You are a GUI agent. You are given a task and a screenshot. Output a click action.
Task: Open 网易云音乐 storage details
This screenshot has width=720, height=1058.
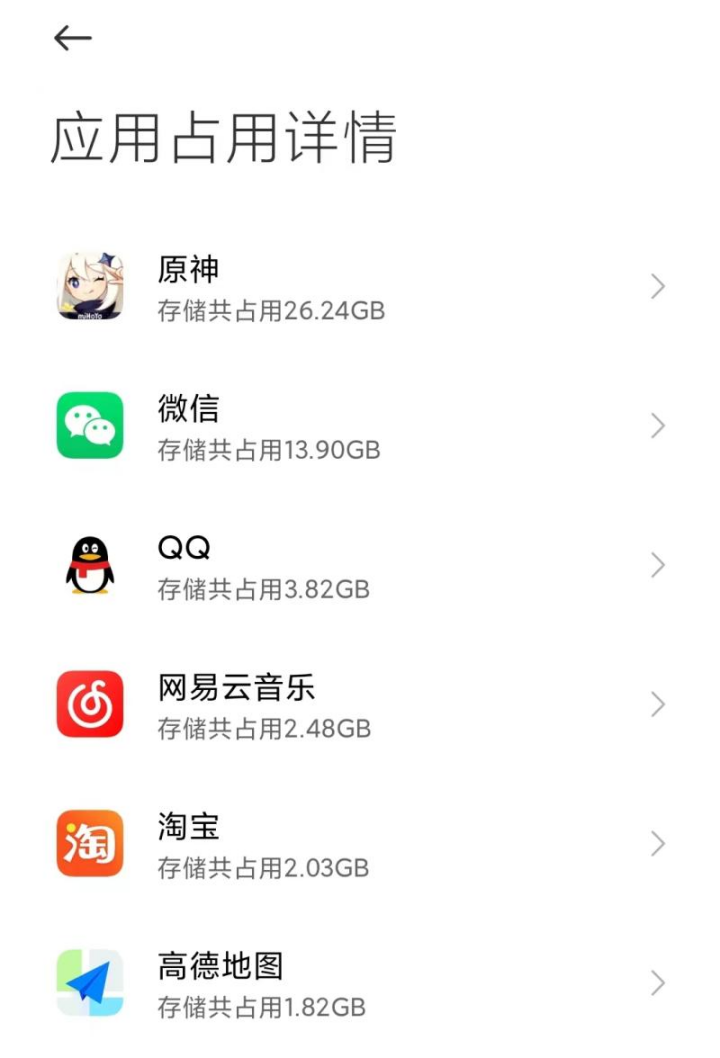click(360, 705)
